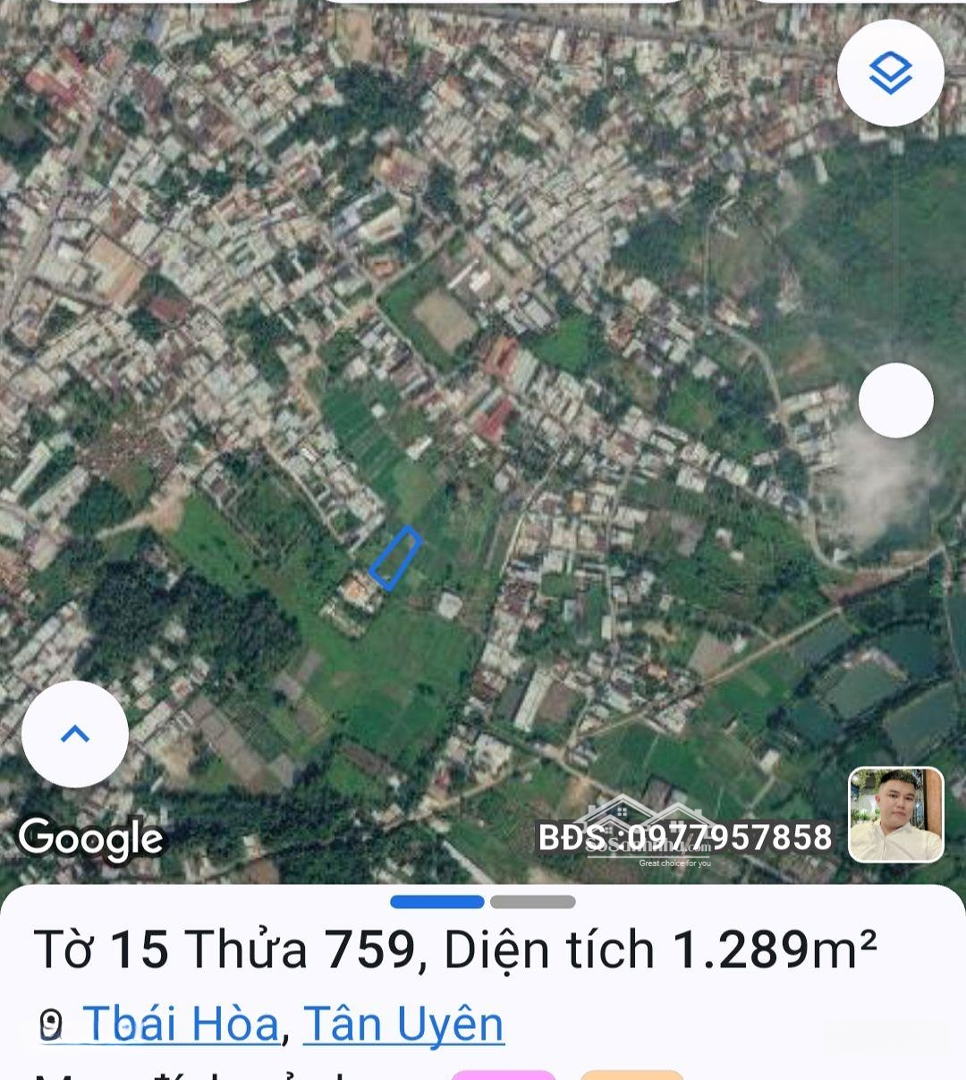The image size is (966, 1080).
Task: Expand the bottom listing sheet
Action: (483, 903)
